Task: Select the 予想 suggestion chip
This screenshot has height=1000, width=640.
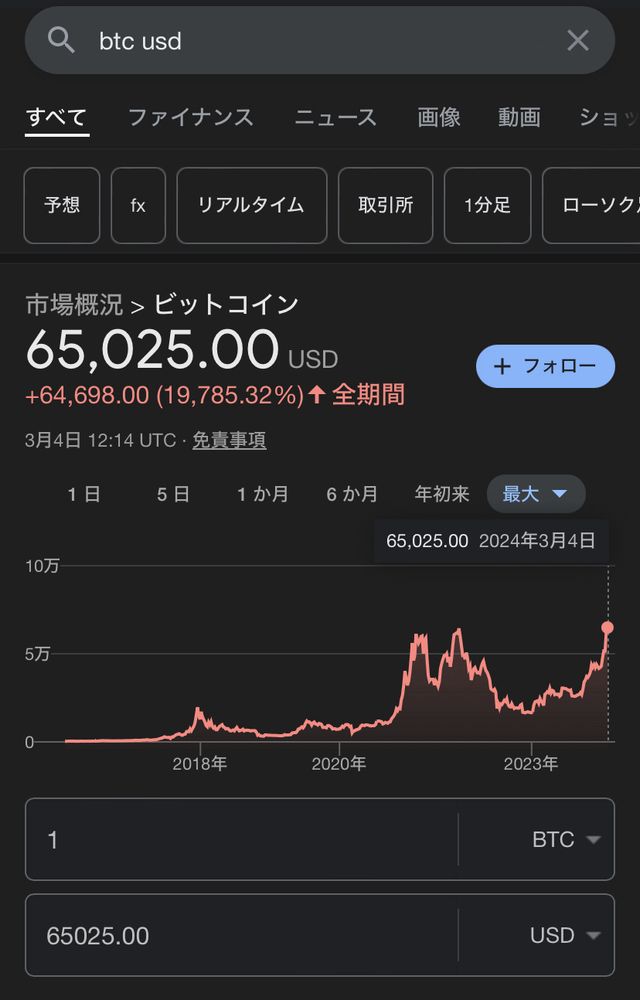Action: [62, 205]
